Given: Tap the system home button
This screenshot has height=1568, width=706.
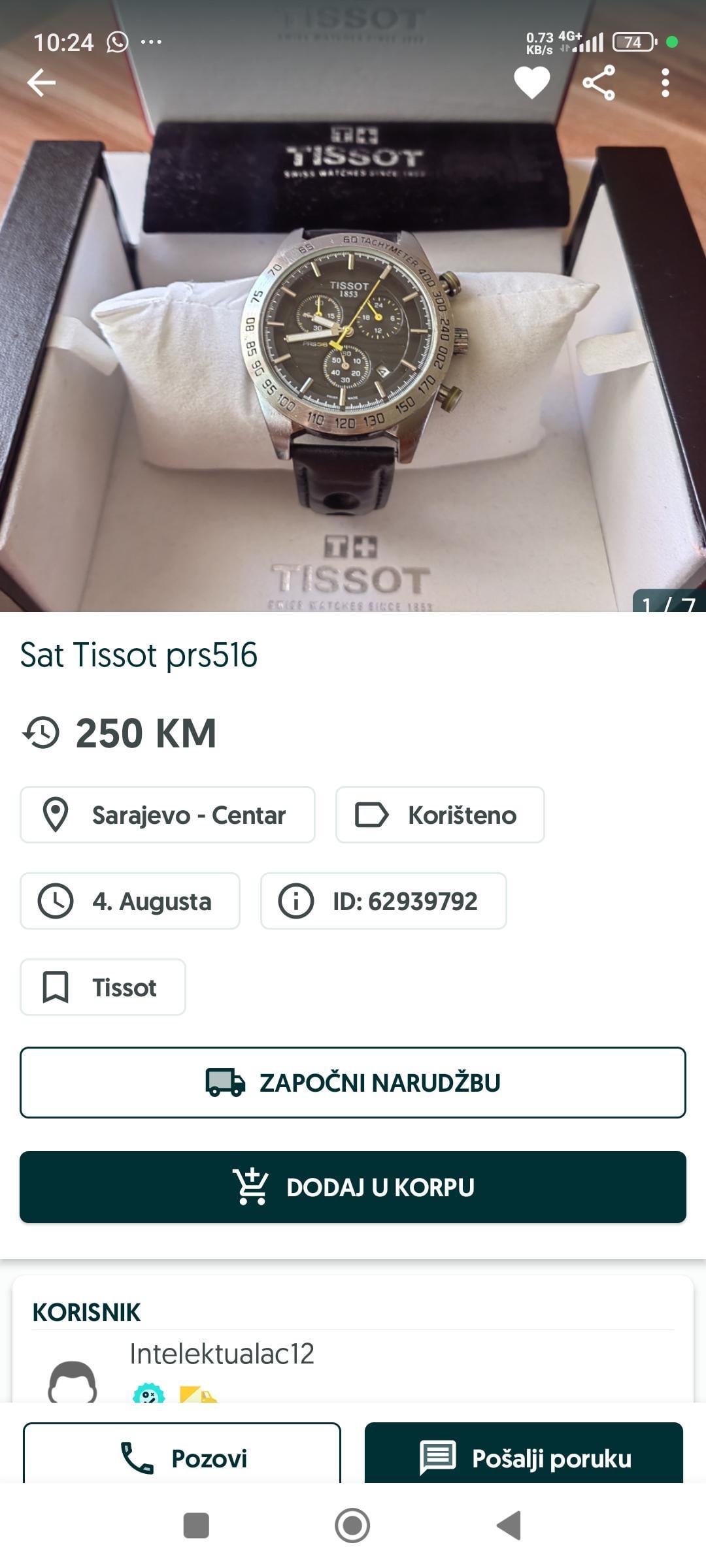Looking at the screenshot, I should (352, 1526).
